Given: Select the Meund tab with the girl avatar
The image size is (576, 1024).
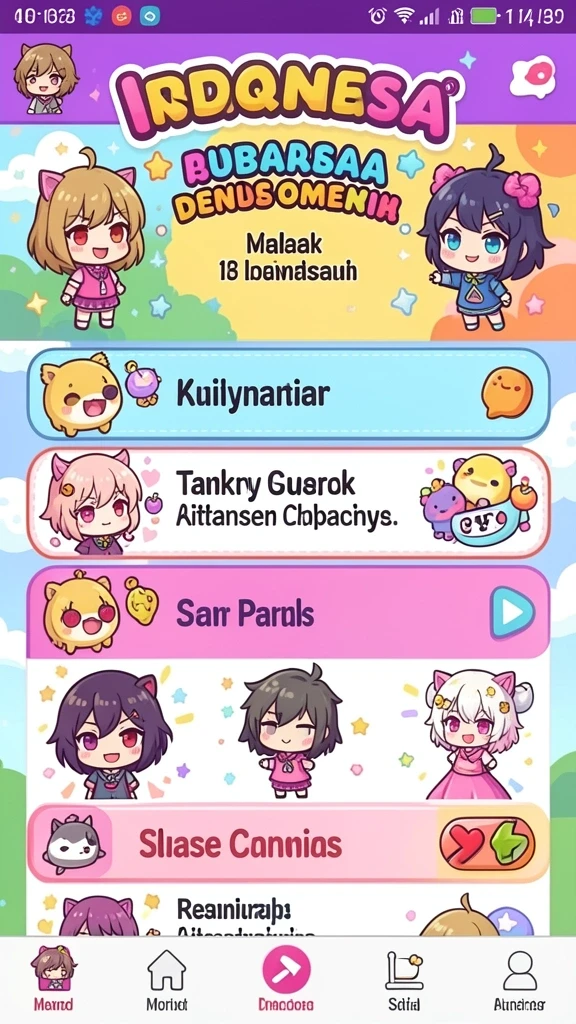Looking at the screenshot, I should (54, 978).
